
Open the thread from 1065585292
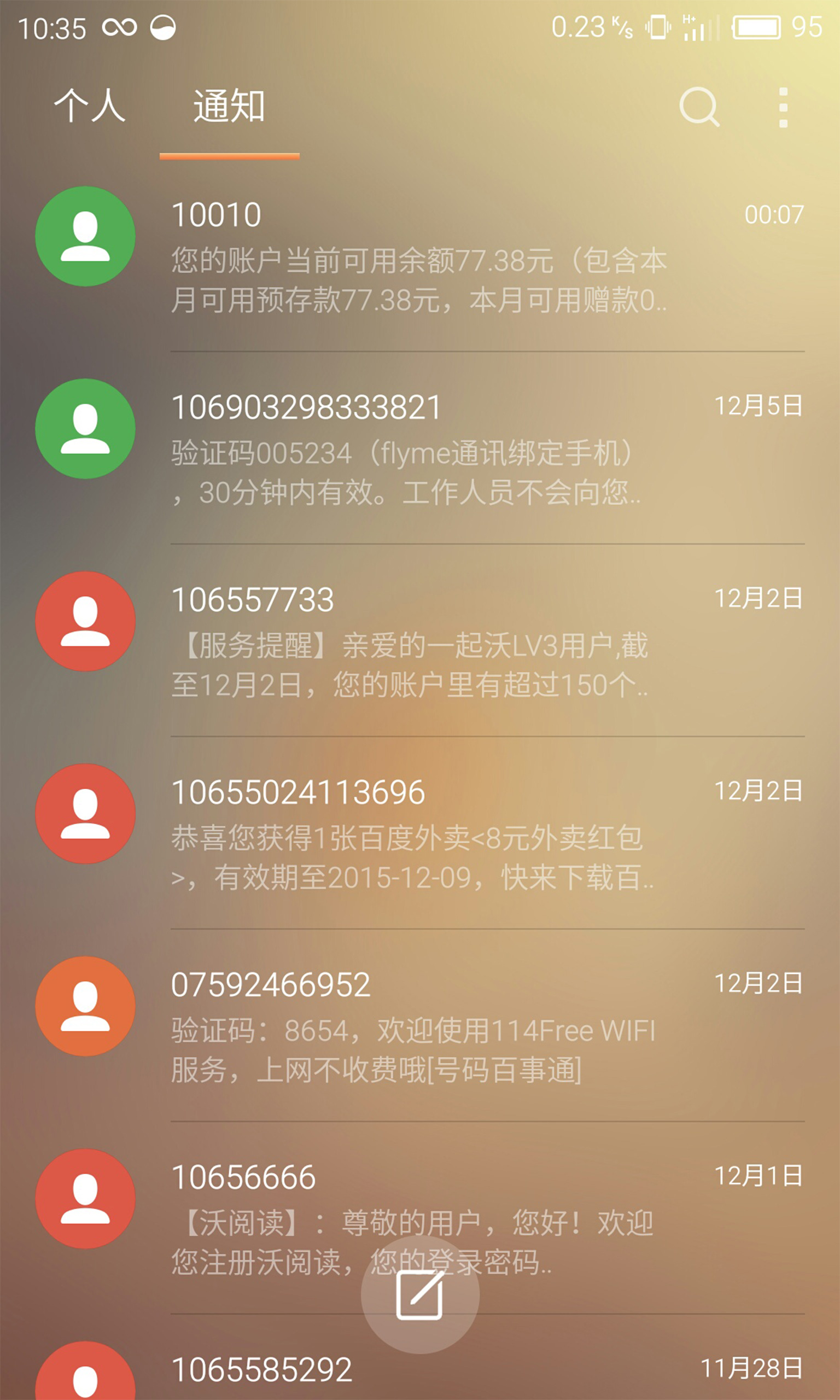click(420, 1357)
